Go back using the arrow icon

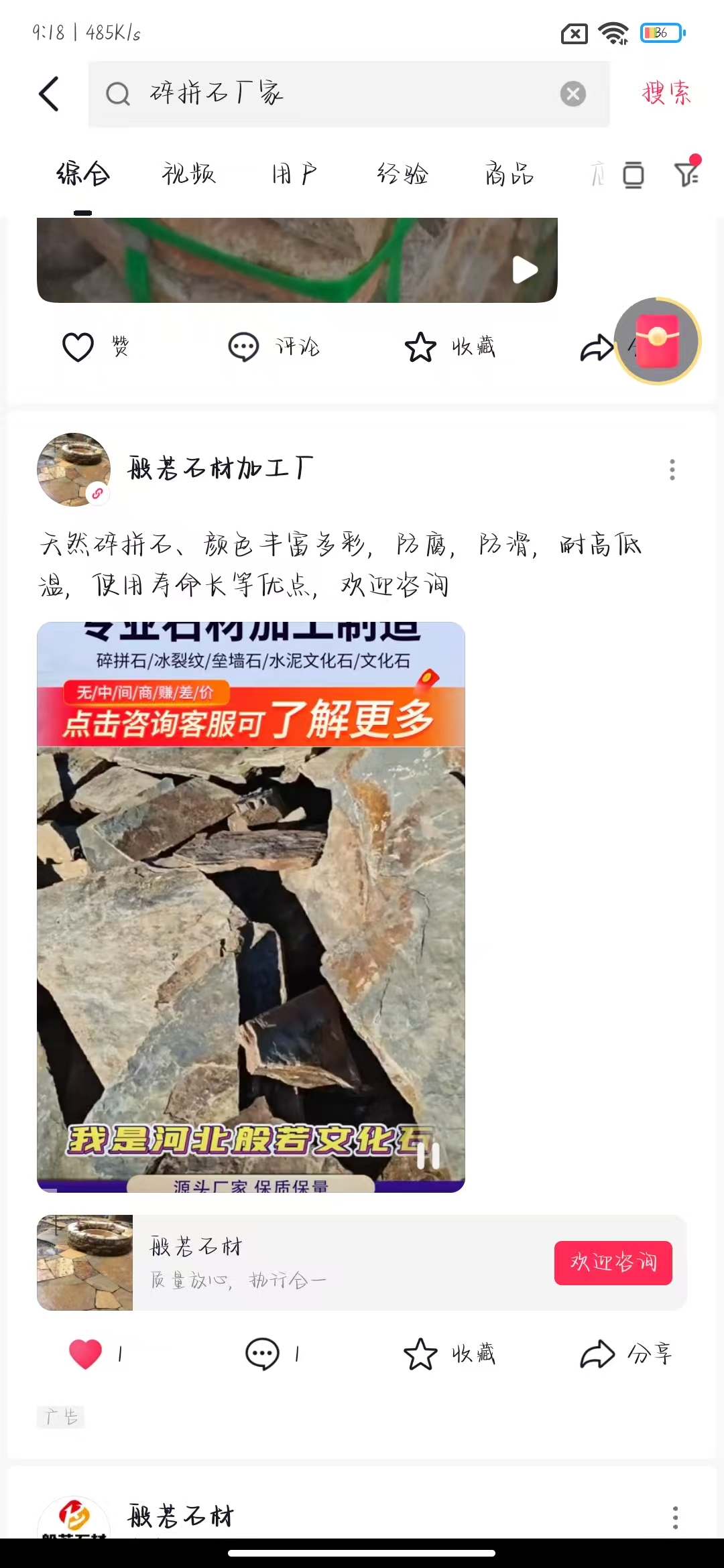coord(50,94)
